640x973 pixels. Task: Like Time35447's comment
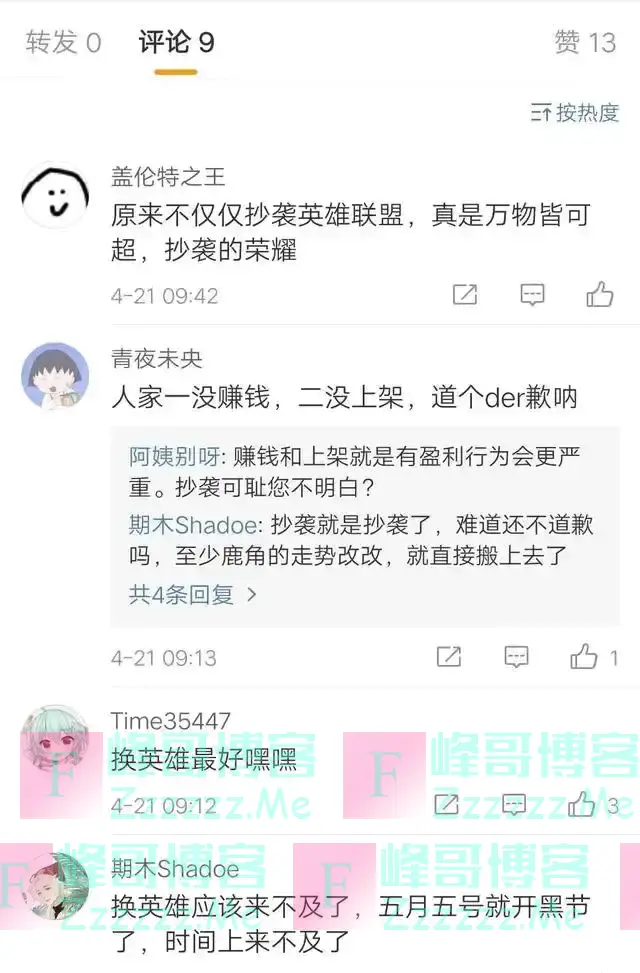click(x=581, y=804)
